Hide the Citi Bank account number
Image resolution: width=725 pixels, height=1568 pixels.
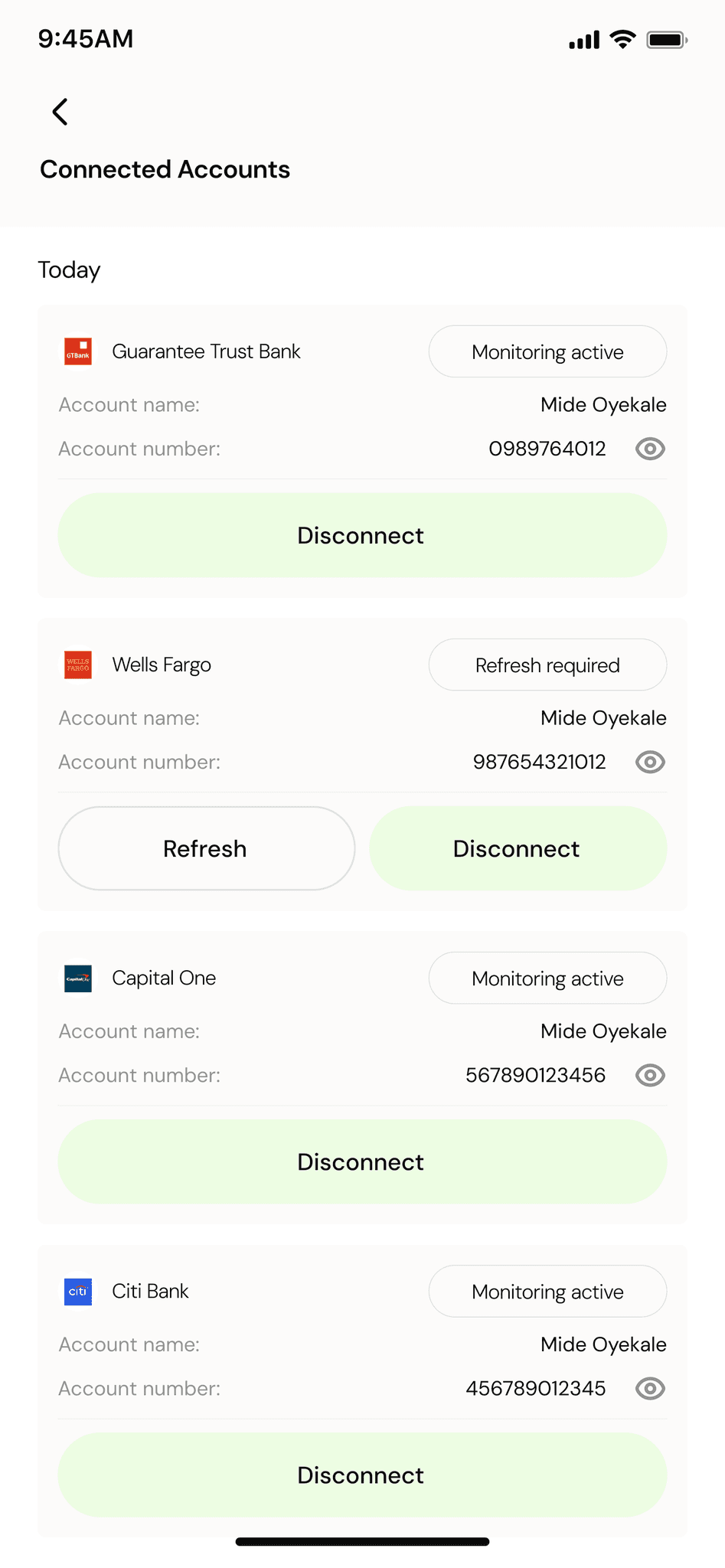(x=650, y=1388)
